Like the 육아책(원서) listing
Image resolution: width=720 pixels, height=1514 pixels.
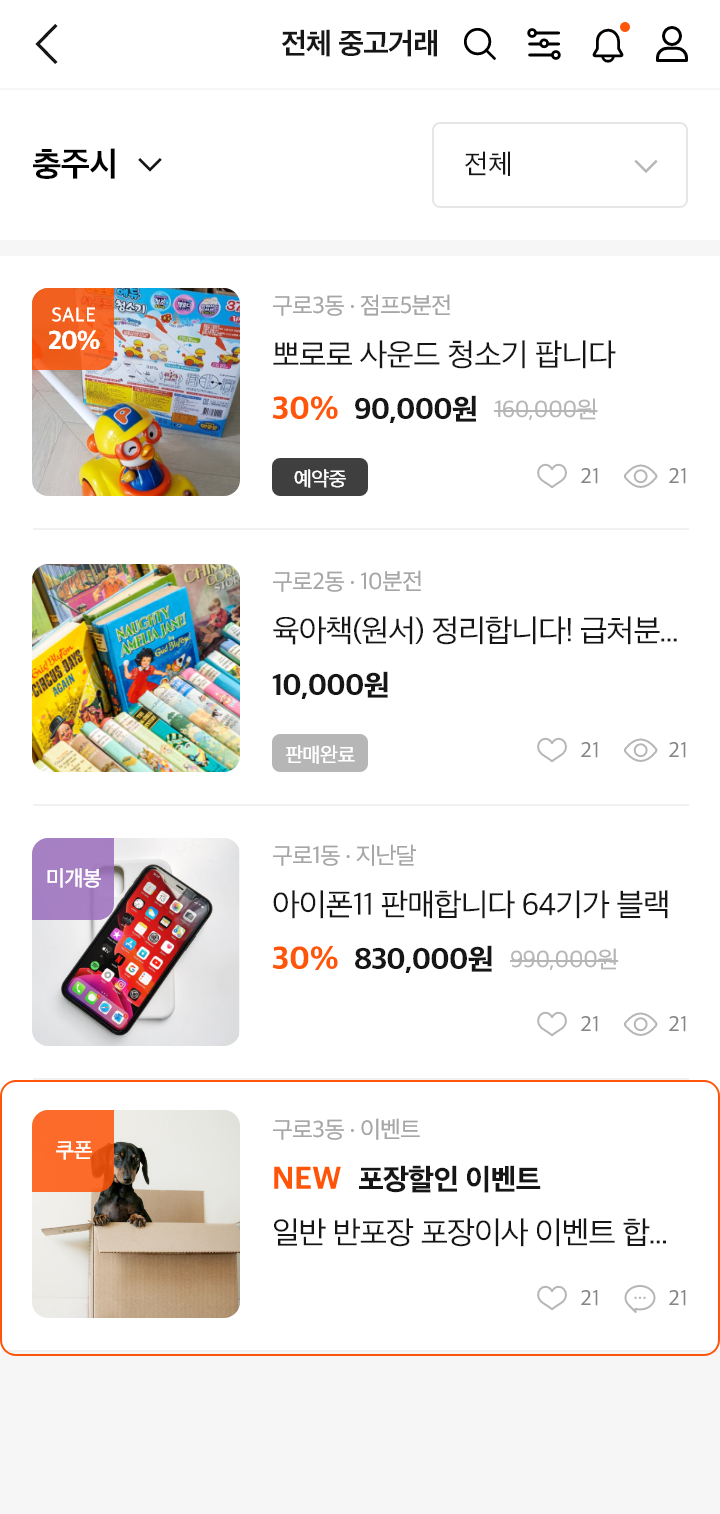[x=552, y=750]
